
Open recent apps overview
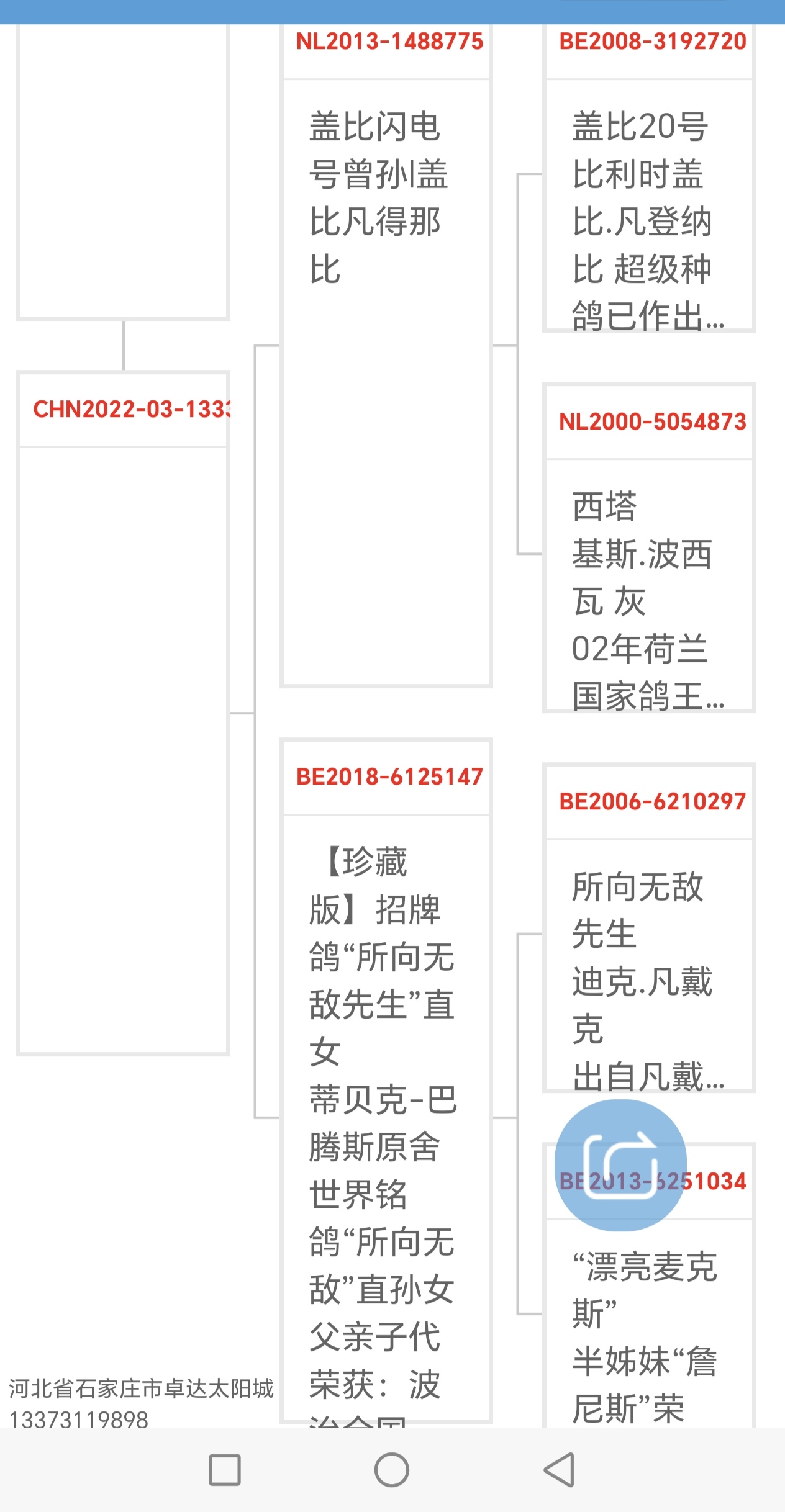pos(225,1470)
